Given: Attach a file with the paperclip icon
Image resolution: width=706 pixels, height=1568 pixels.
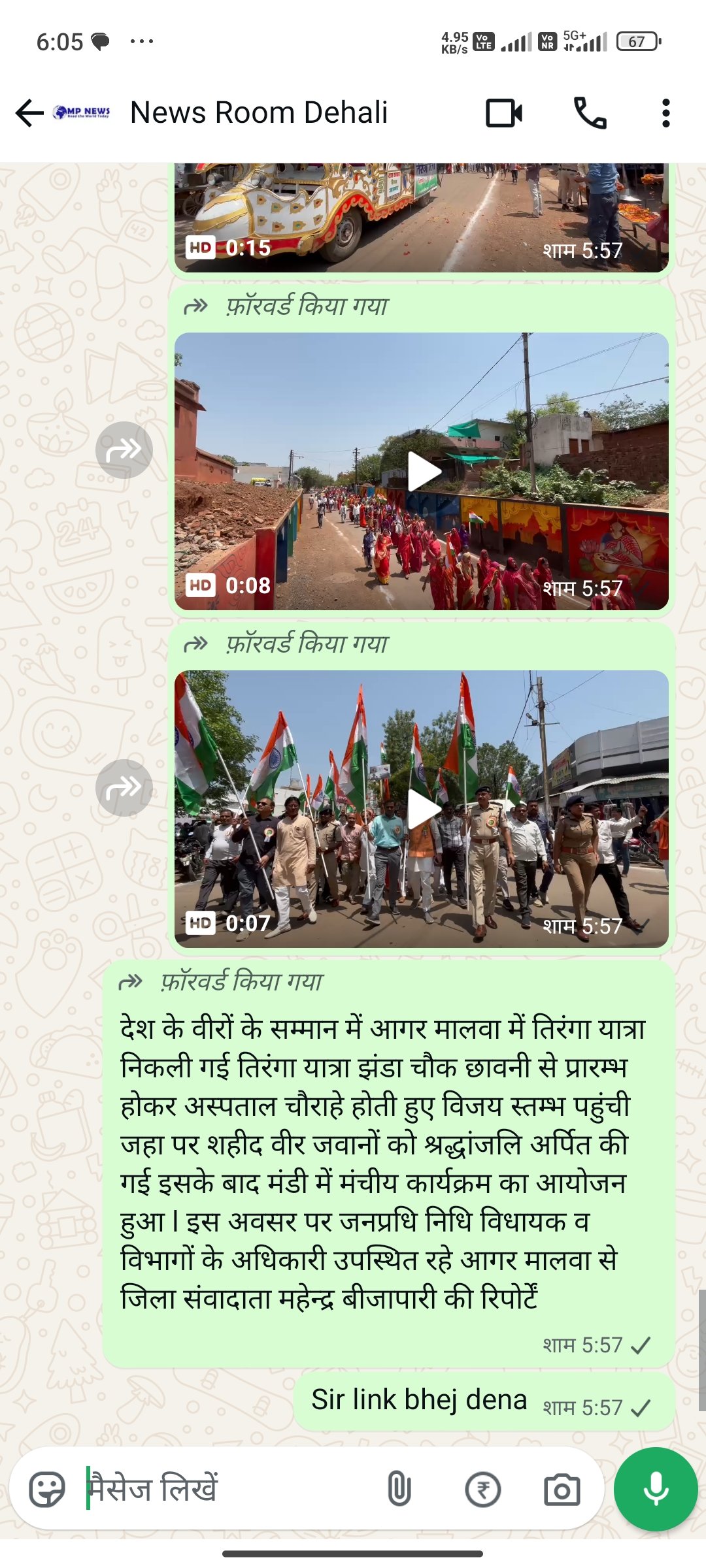Looking at the screenshot, I should 399,1490.
